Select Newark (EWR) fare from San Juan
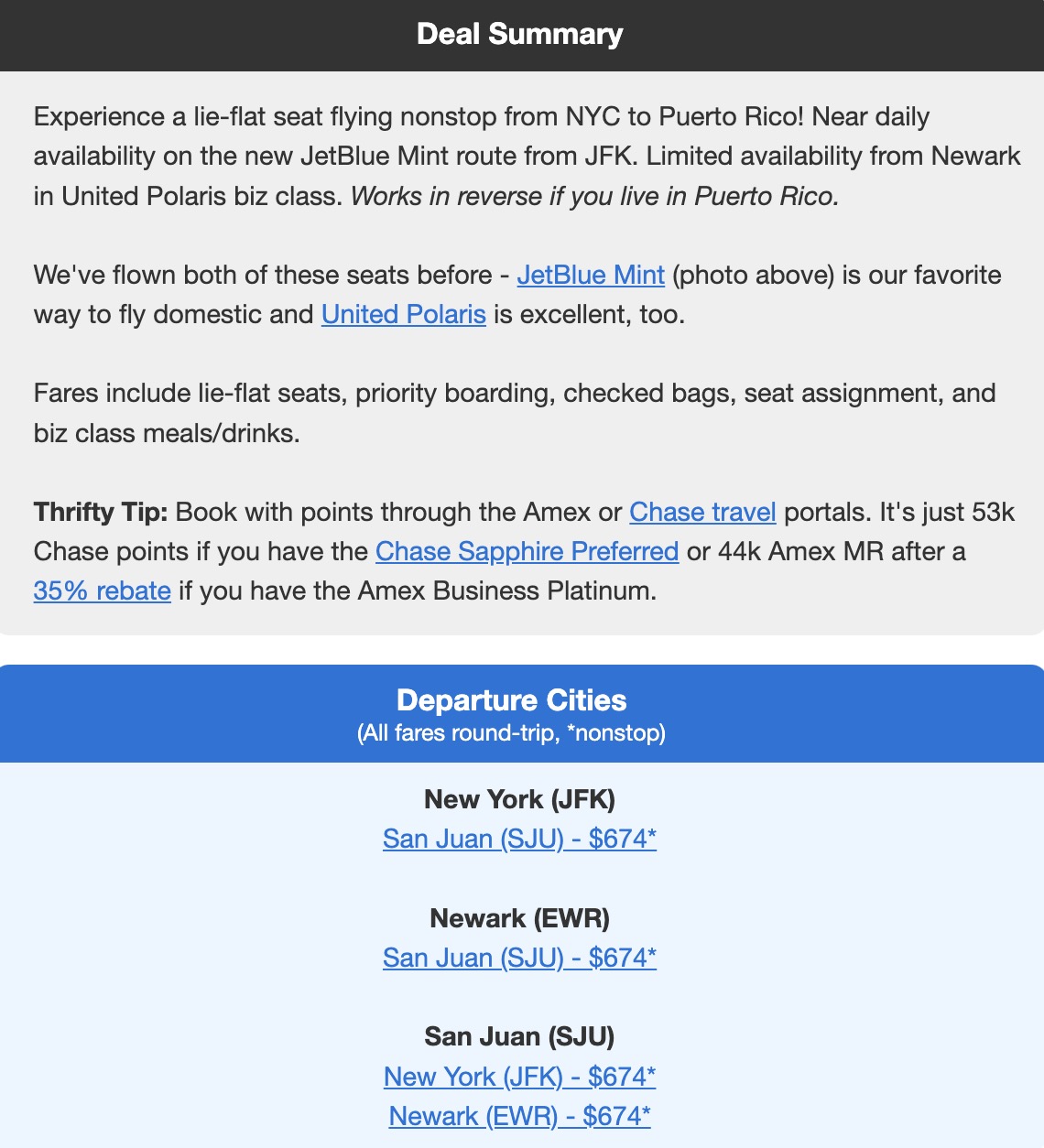The height and width of the screenshot is (1148, 1044). [x=519, y=1116]
